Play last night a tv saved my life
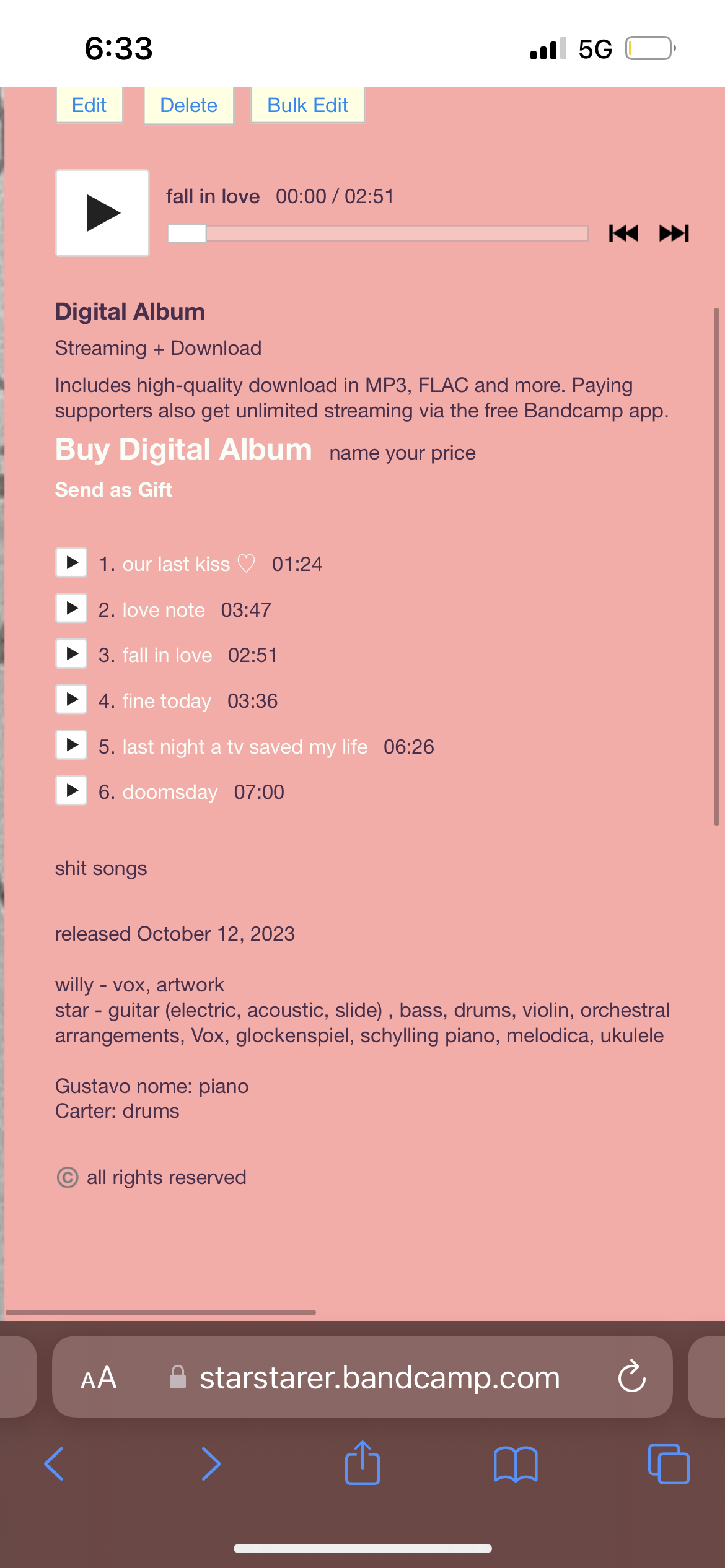Screen dimensions: 725x1568 point(71,745)
